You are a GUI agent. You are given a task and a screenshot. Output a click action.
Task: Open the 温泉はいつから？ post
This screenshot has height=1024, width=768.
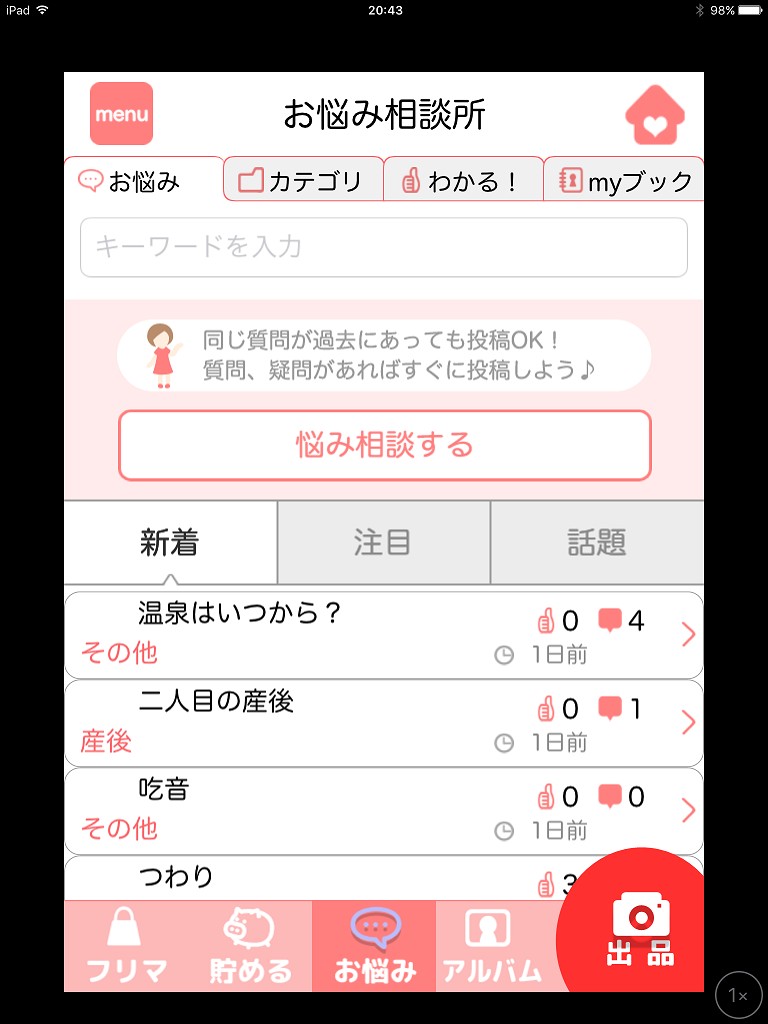(384, 634)
